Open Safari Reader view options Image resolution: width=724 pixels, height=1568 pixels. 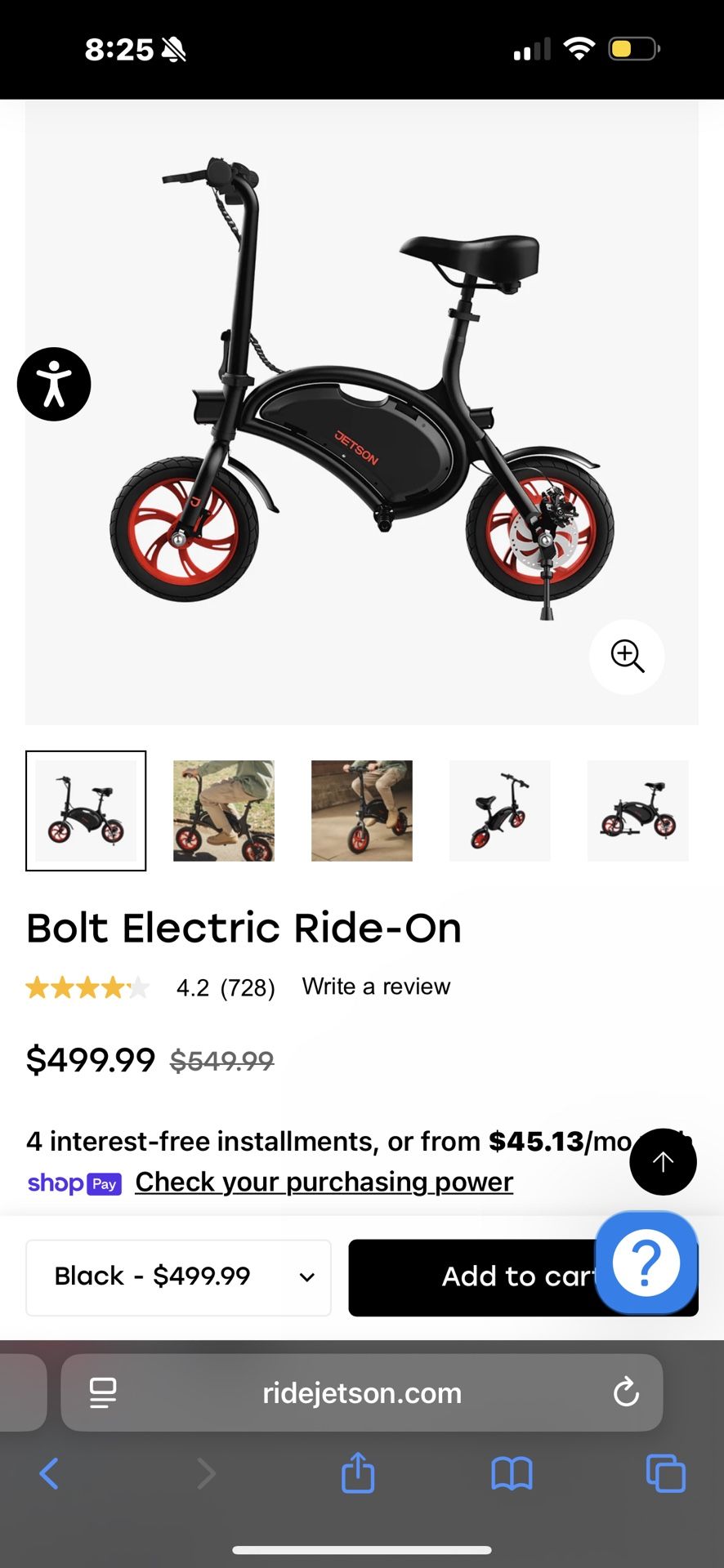click(103, 1393)
